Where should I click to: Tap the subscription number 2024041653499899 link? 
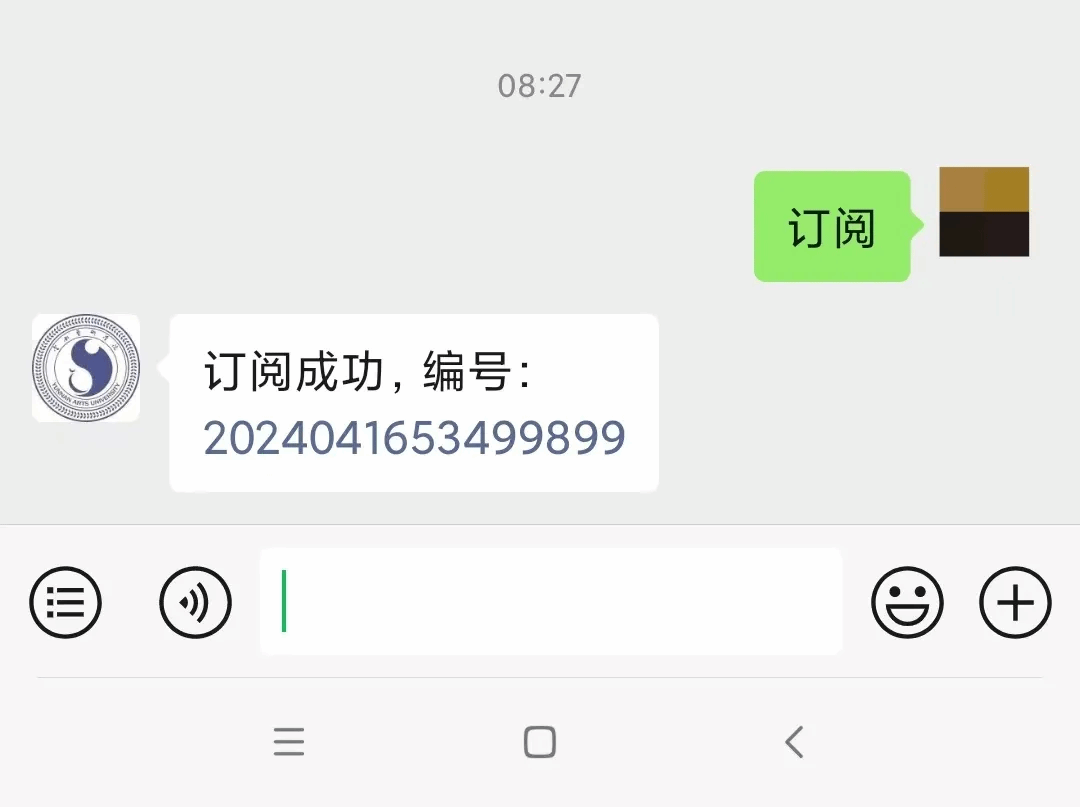(414, 438)
